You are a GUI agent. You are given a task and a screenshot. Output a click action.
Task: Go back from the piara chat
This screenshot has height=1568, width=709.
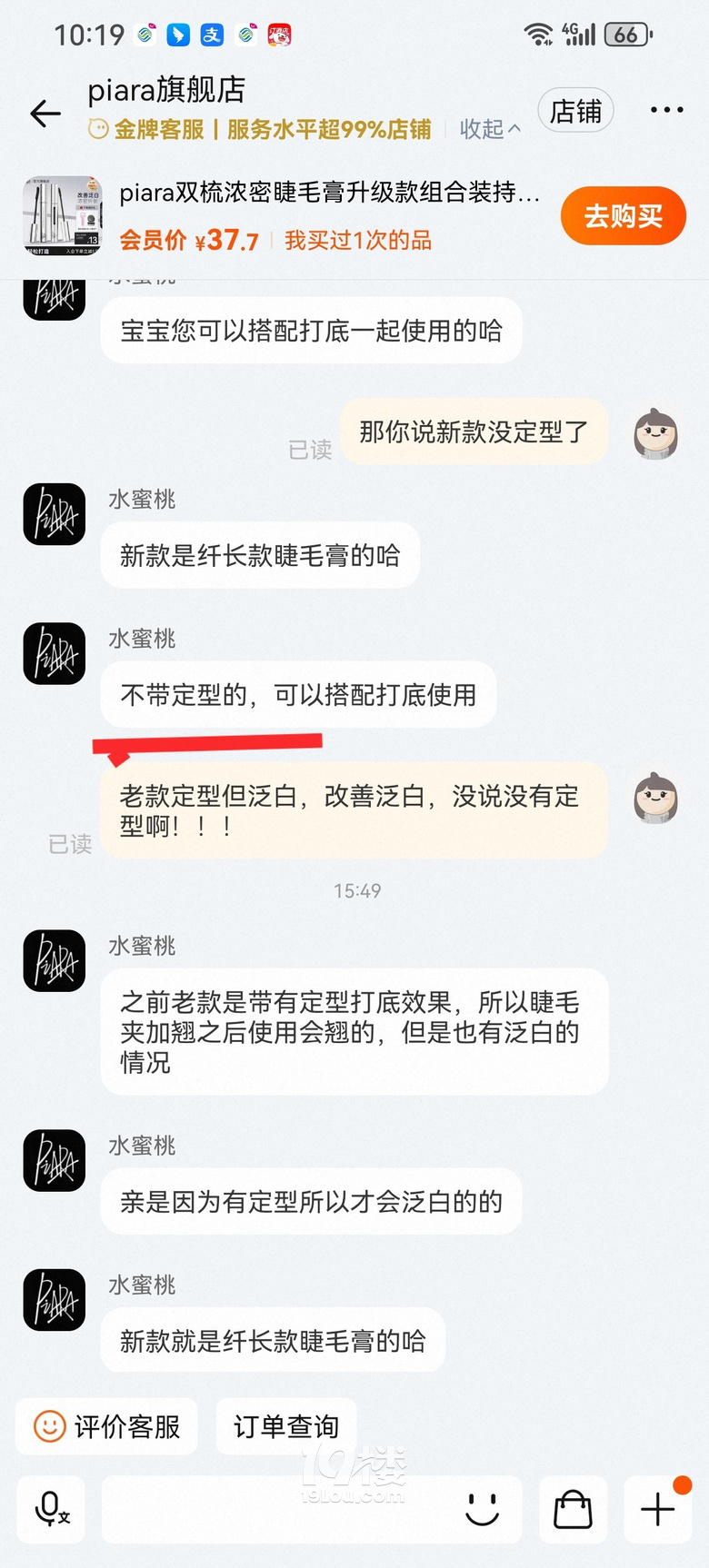[x=45, y=114]
